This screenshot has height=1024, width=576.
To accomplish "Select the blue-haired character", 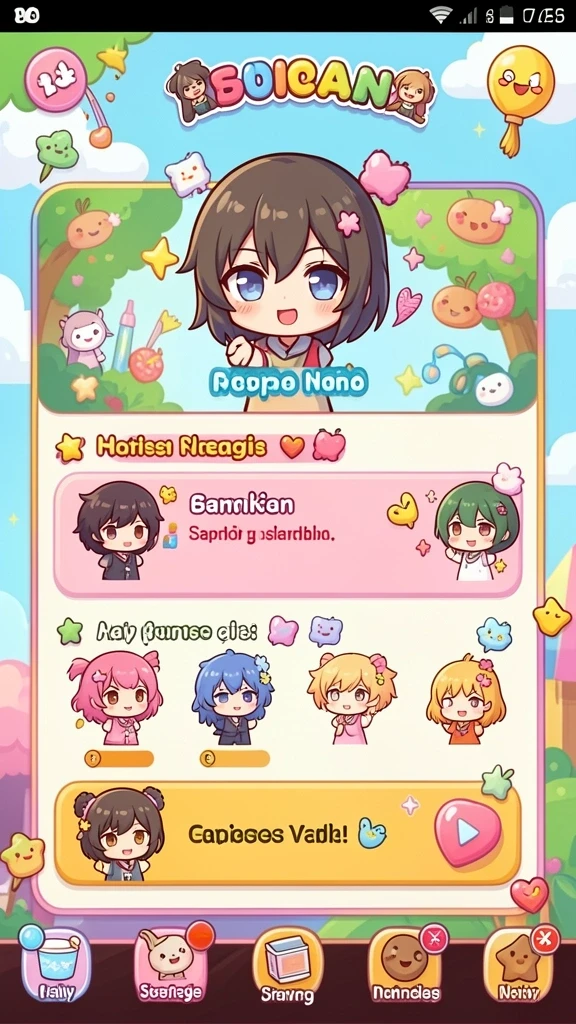I will [x=232, y=697].
